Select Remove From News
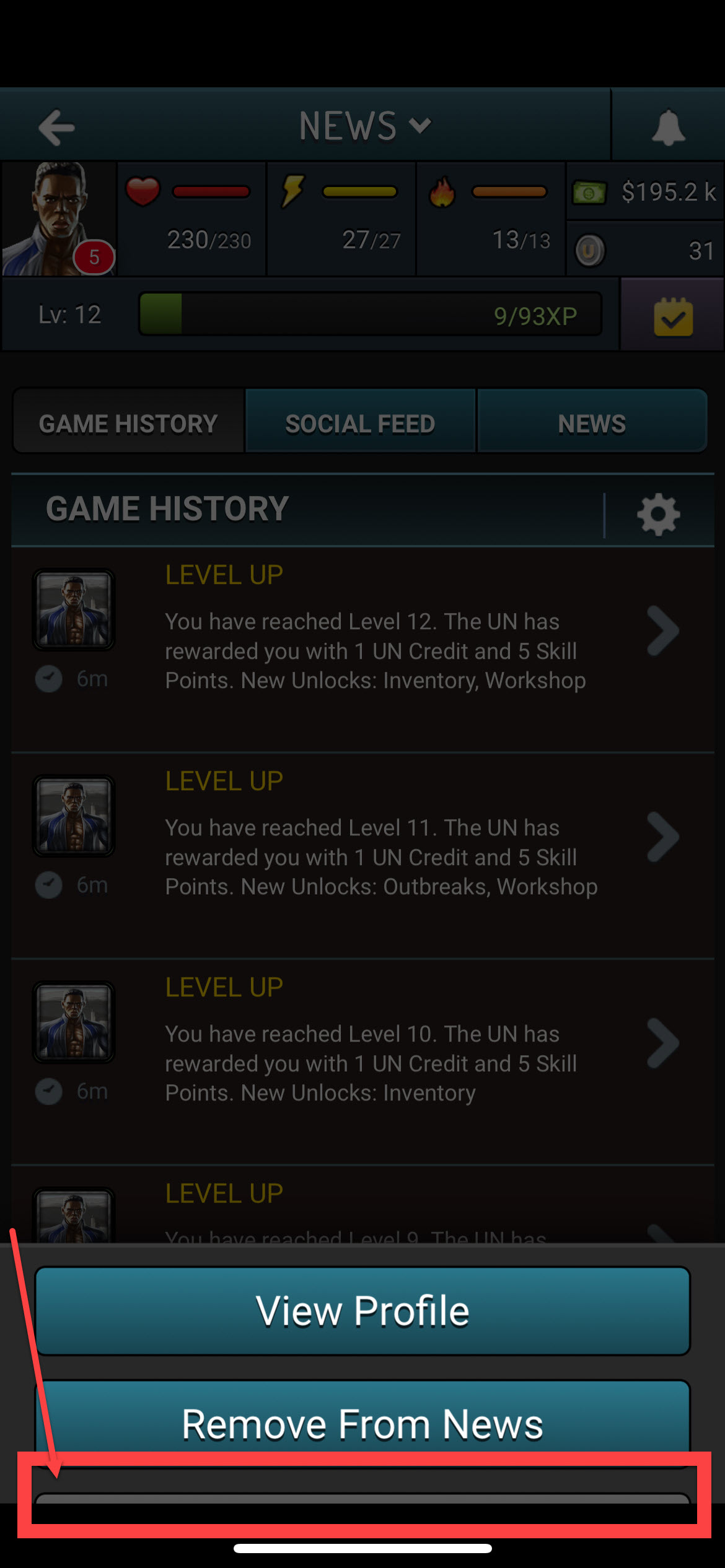Image resolution: width=725 pixels, height=1568 pixels. [362, 1423]
